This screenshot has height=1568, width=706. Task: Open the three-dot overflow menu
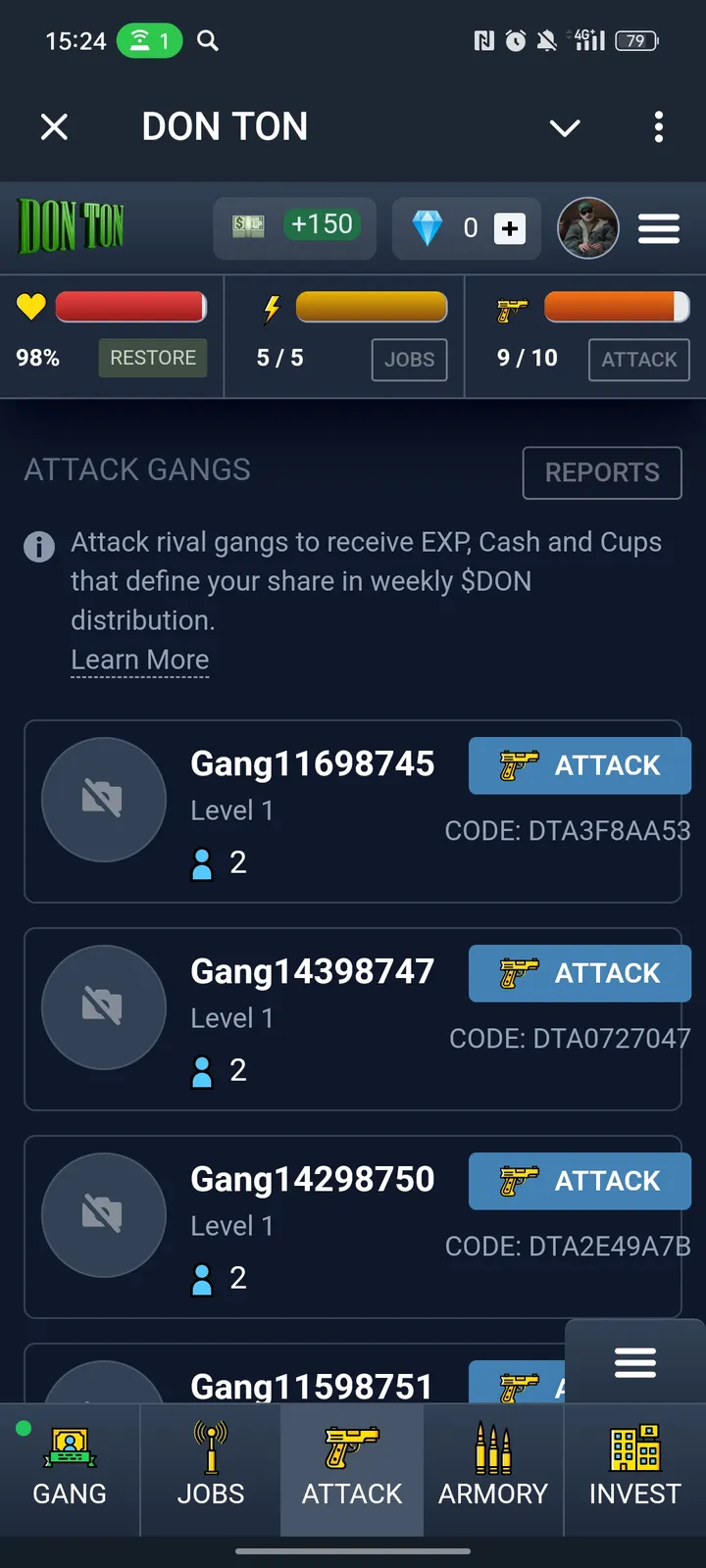(659, 127)
